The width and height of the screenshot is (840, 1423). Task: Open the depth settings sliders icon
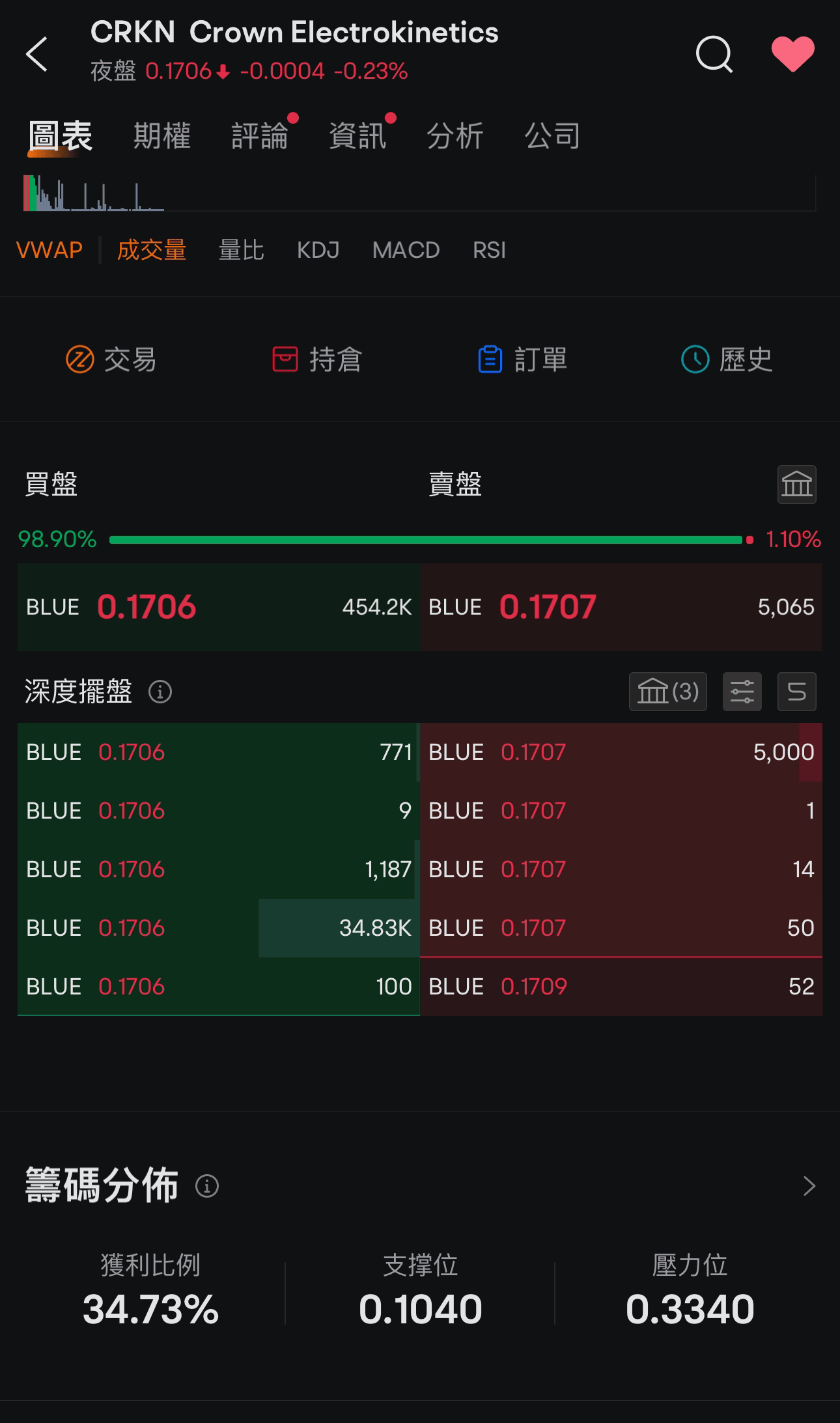point(742,692)
